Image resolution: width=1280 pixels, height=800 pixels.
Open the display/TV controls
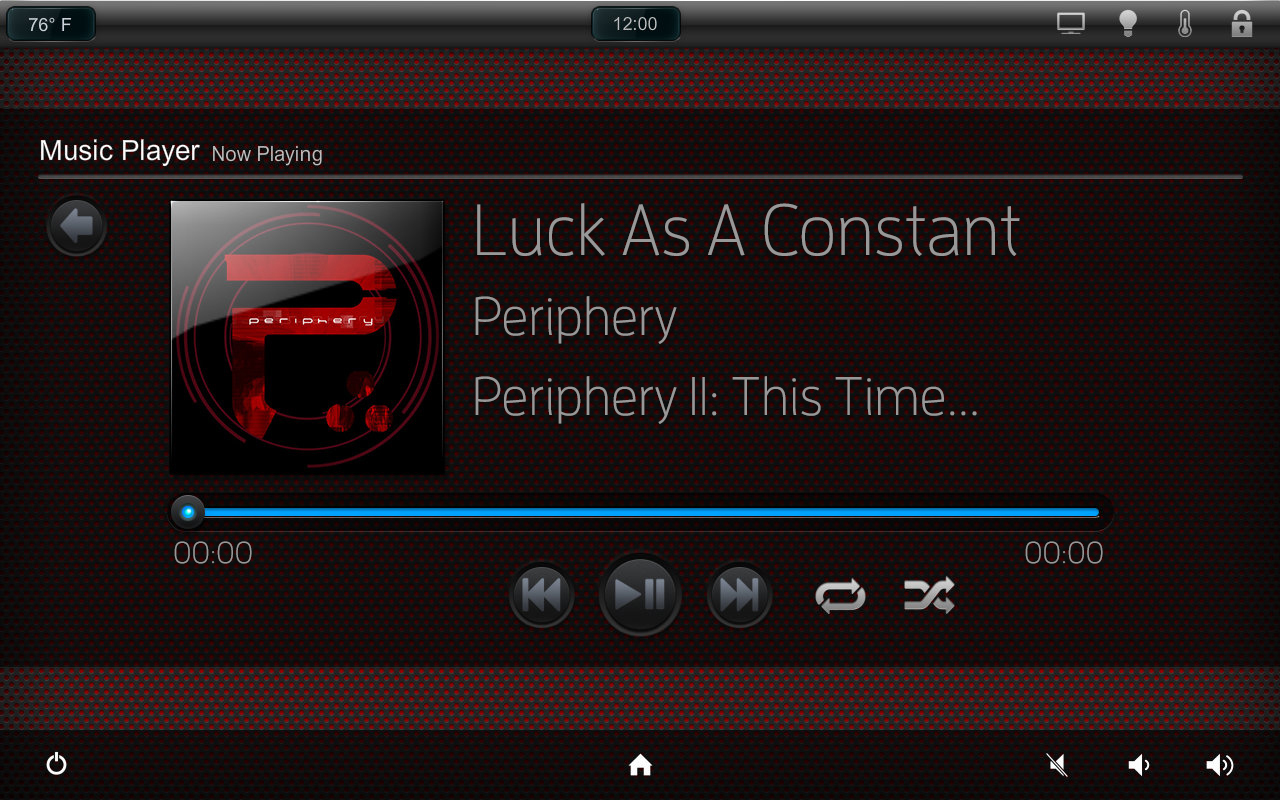click(x=1071, y=24)
